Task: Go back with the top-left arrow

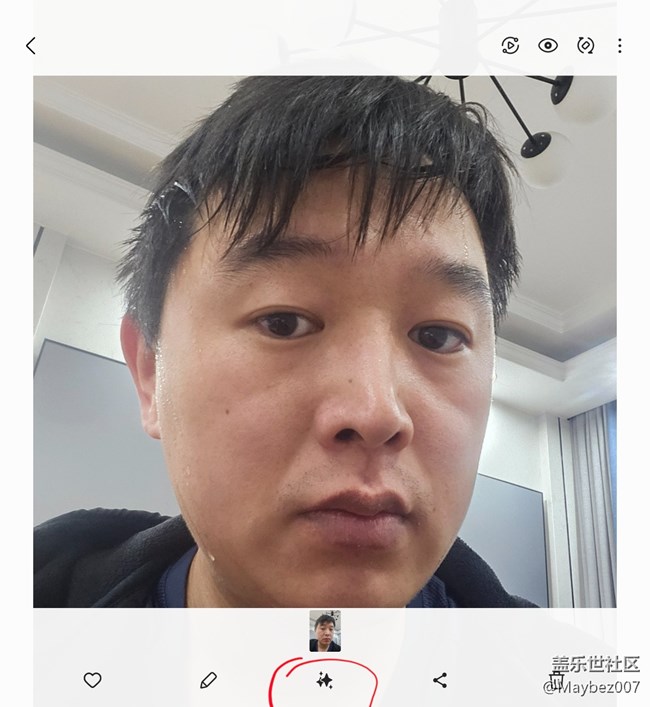Action: click(30, 46)
